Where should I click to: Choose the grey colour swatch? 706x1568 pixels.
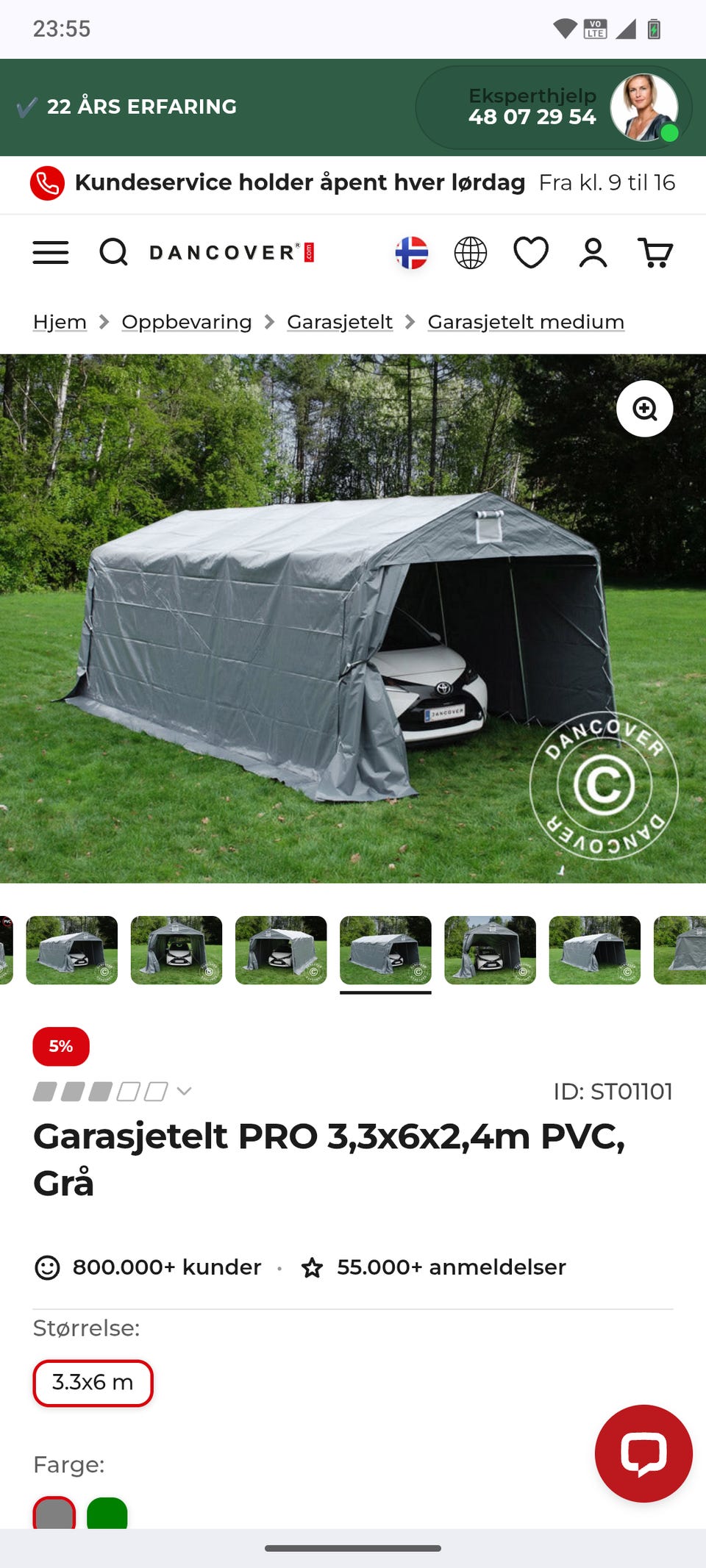tap(54, 1513)
